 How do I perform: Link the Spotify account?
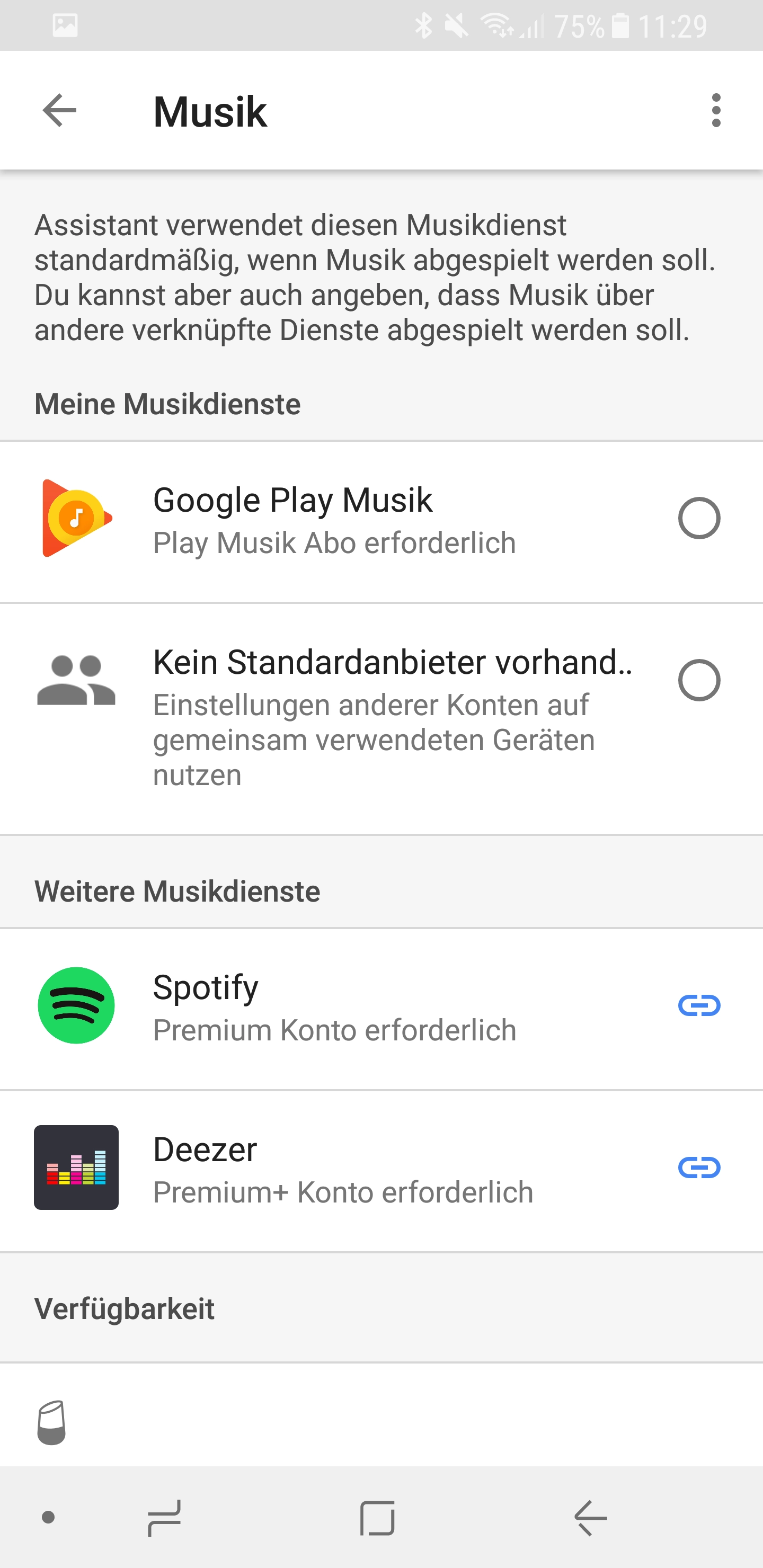click(x=699, y=1005)
